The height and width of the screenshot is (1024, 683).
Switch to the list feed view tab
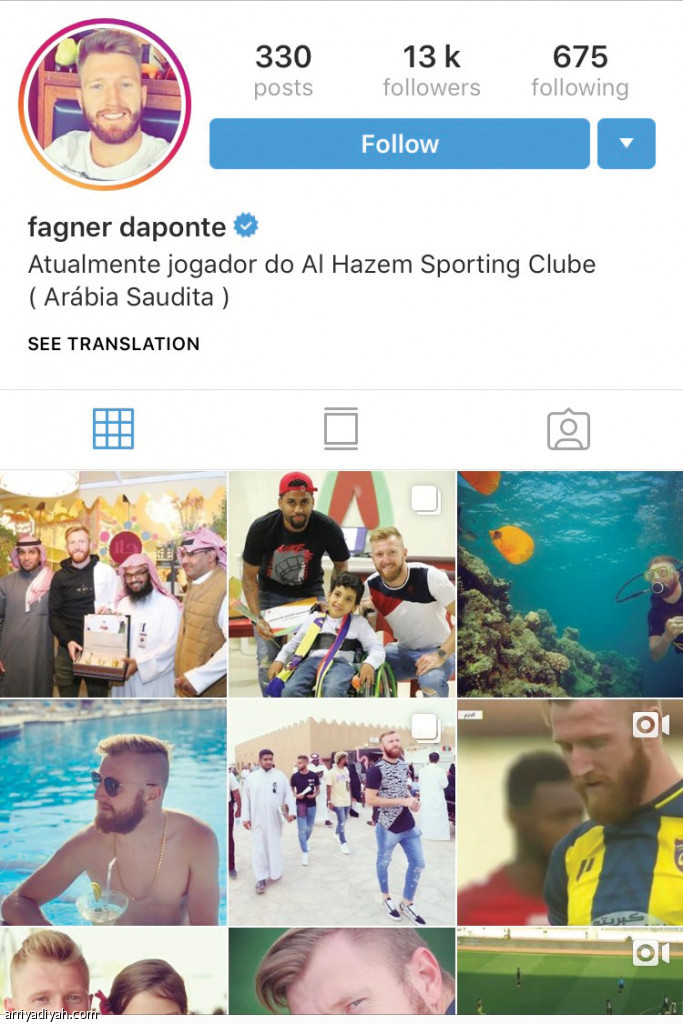341,429
